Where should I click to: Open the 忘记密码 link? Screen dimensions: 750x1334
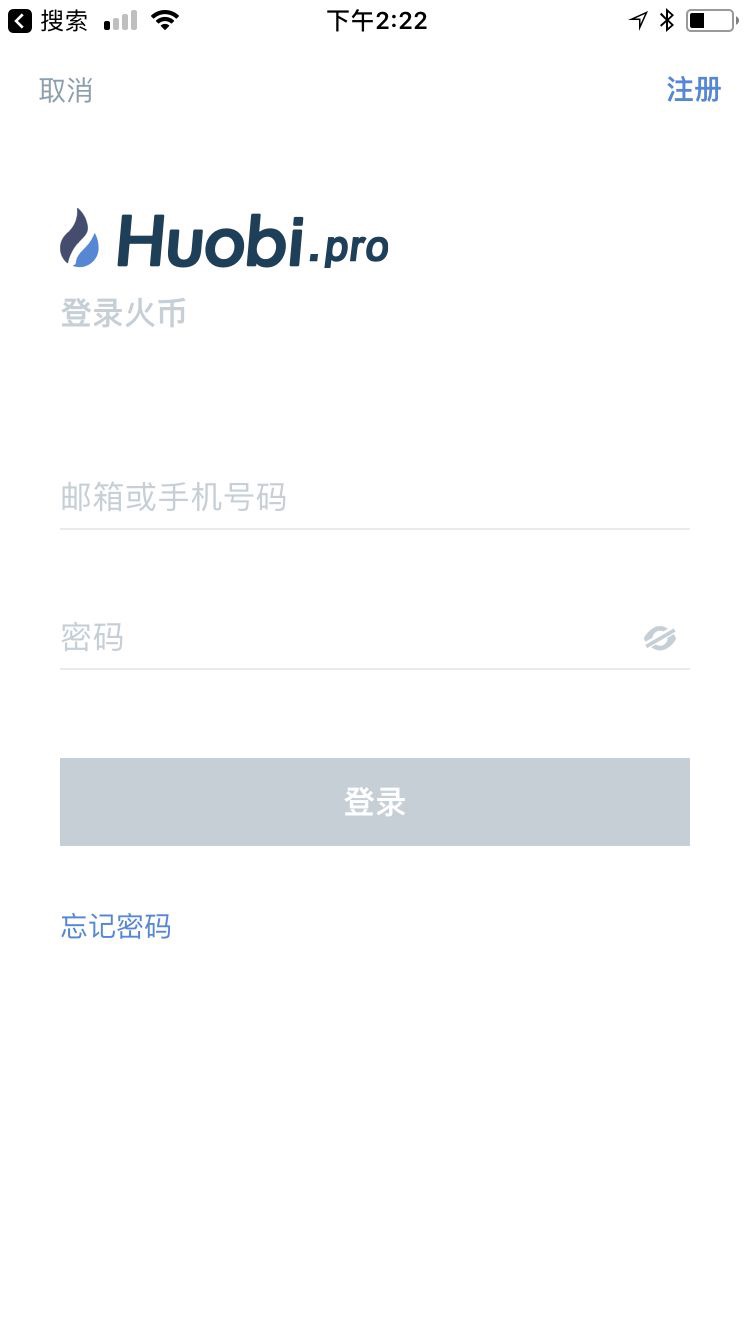coord(116,926)
